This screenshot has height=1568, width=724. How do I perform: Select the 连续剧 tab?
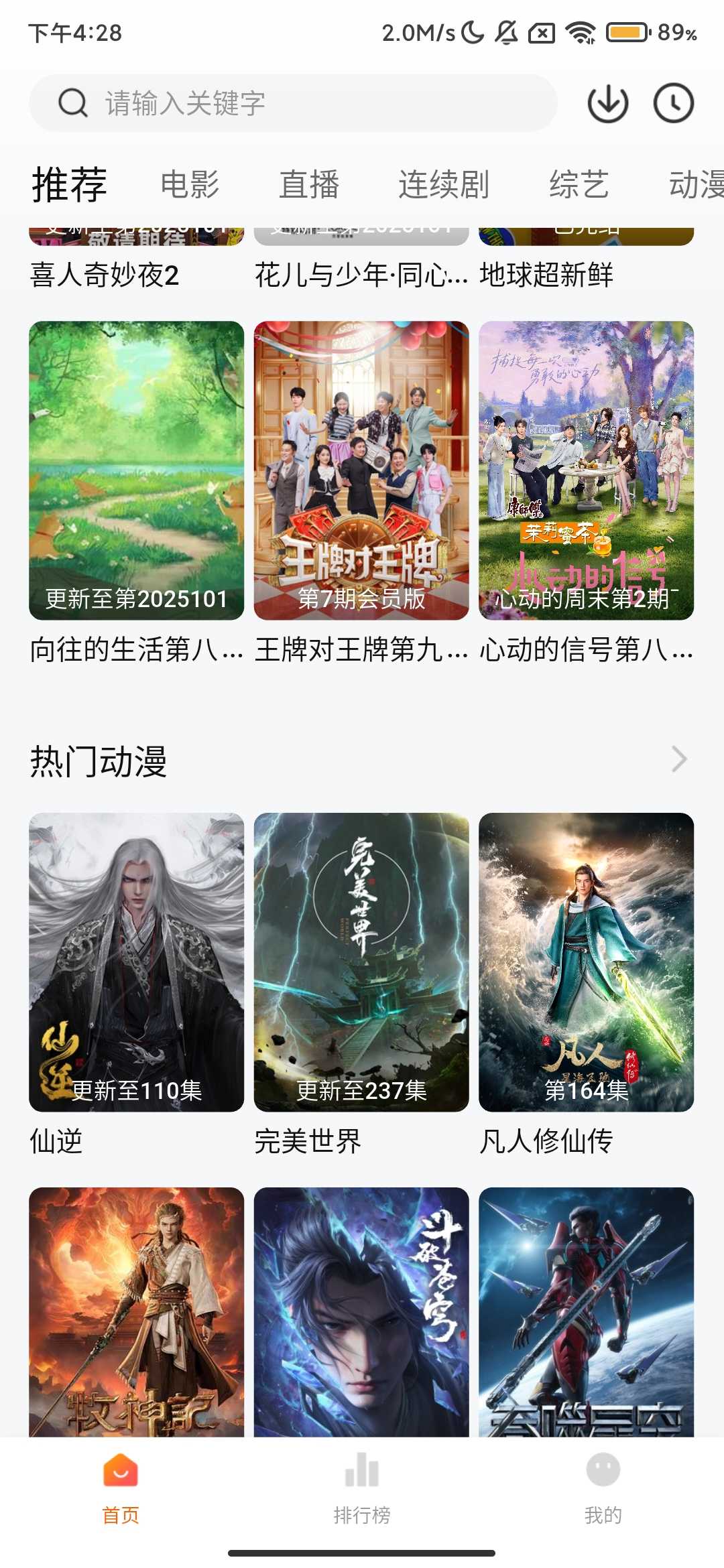pyautogui.click(x=444, y=184)
